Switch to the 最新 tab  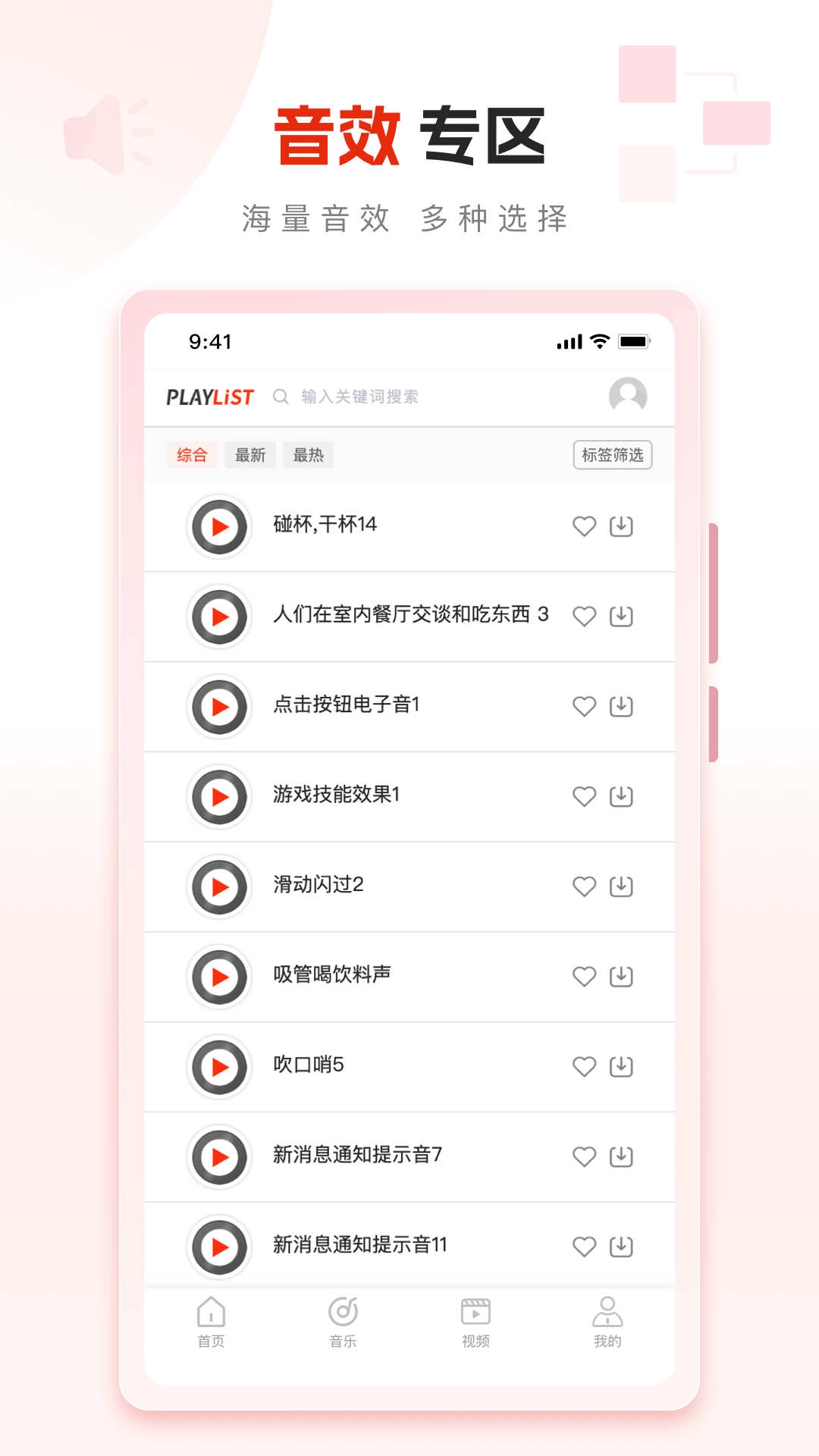(250, 454)
